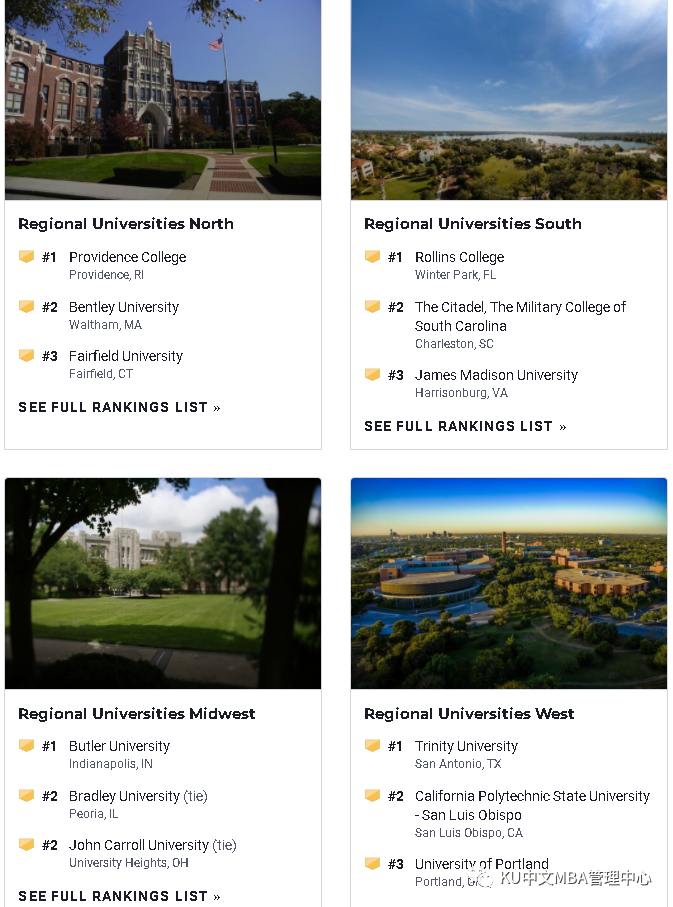Open Rollins College link

click(x=459, y=257)
